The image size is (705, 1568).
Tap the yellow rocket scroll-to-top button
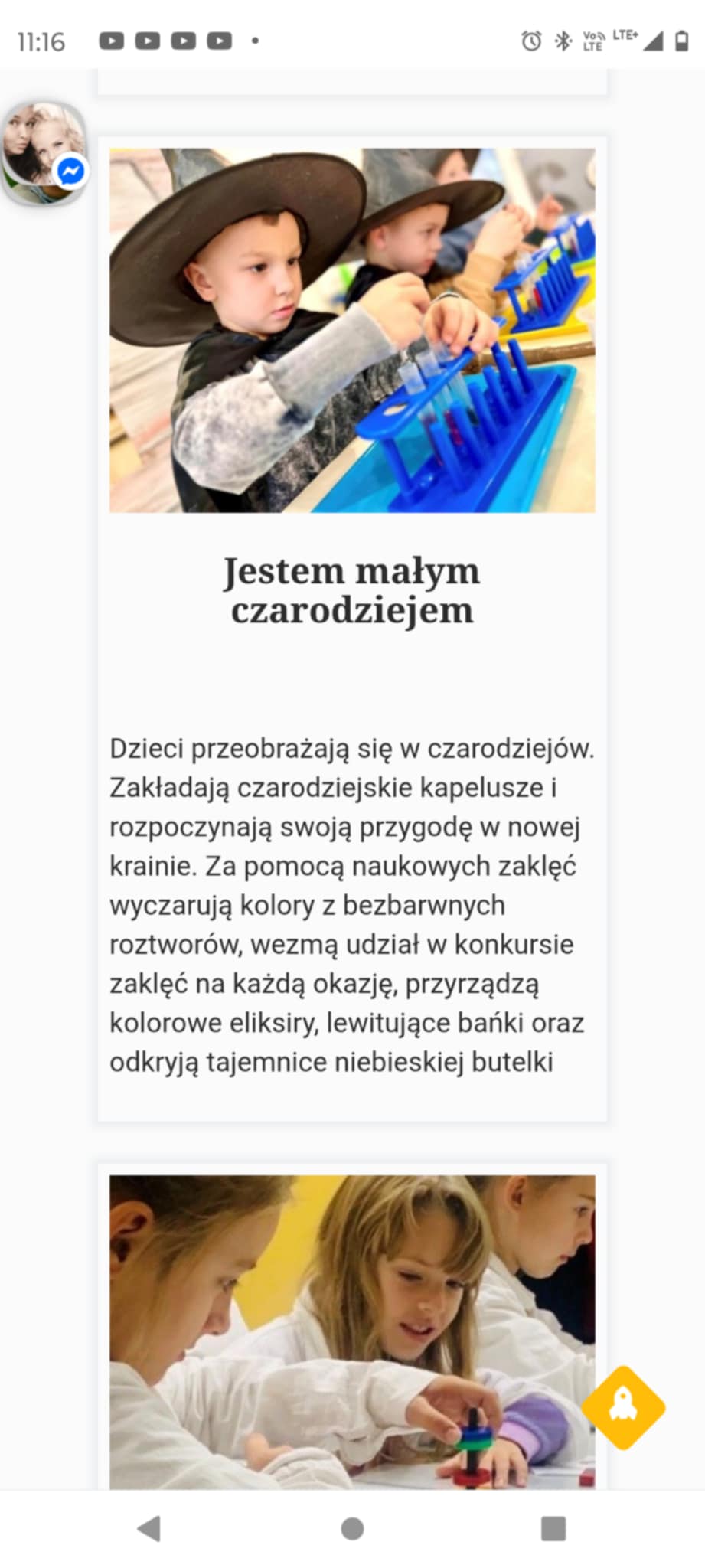(623, 1407)
